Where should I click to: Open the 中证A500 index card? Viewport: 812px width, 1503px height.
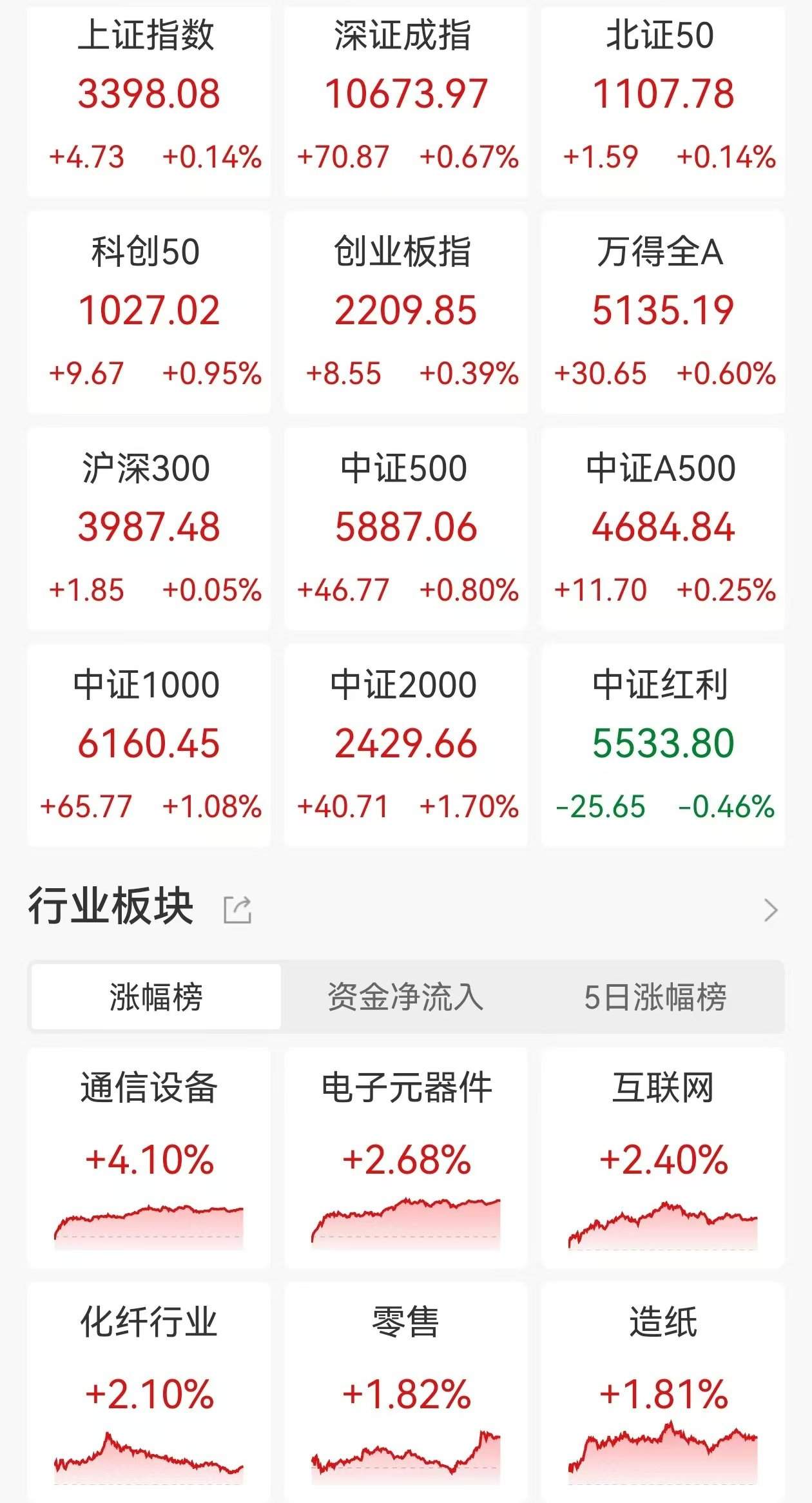663,528
